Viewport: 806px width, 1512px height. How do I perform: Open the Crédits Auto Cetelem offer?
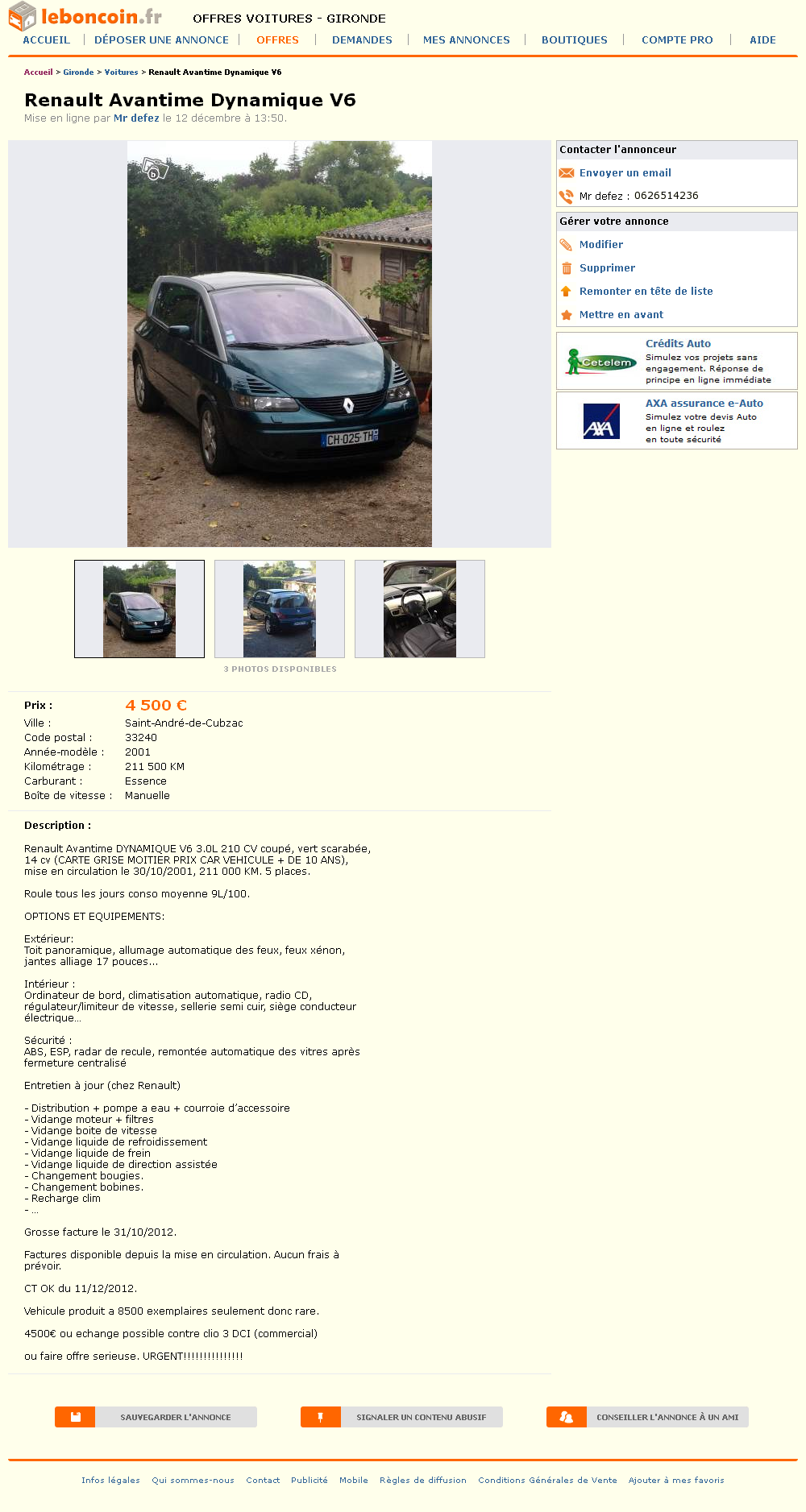tap(678, 344)
